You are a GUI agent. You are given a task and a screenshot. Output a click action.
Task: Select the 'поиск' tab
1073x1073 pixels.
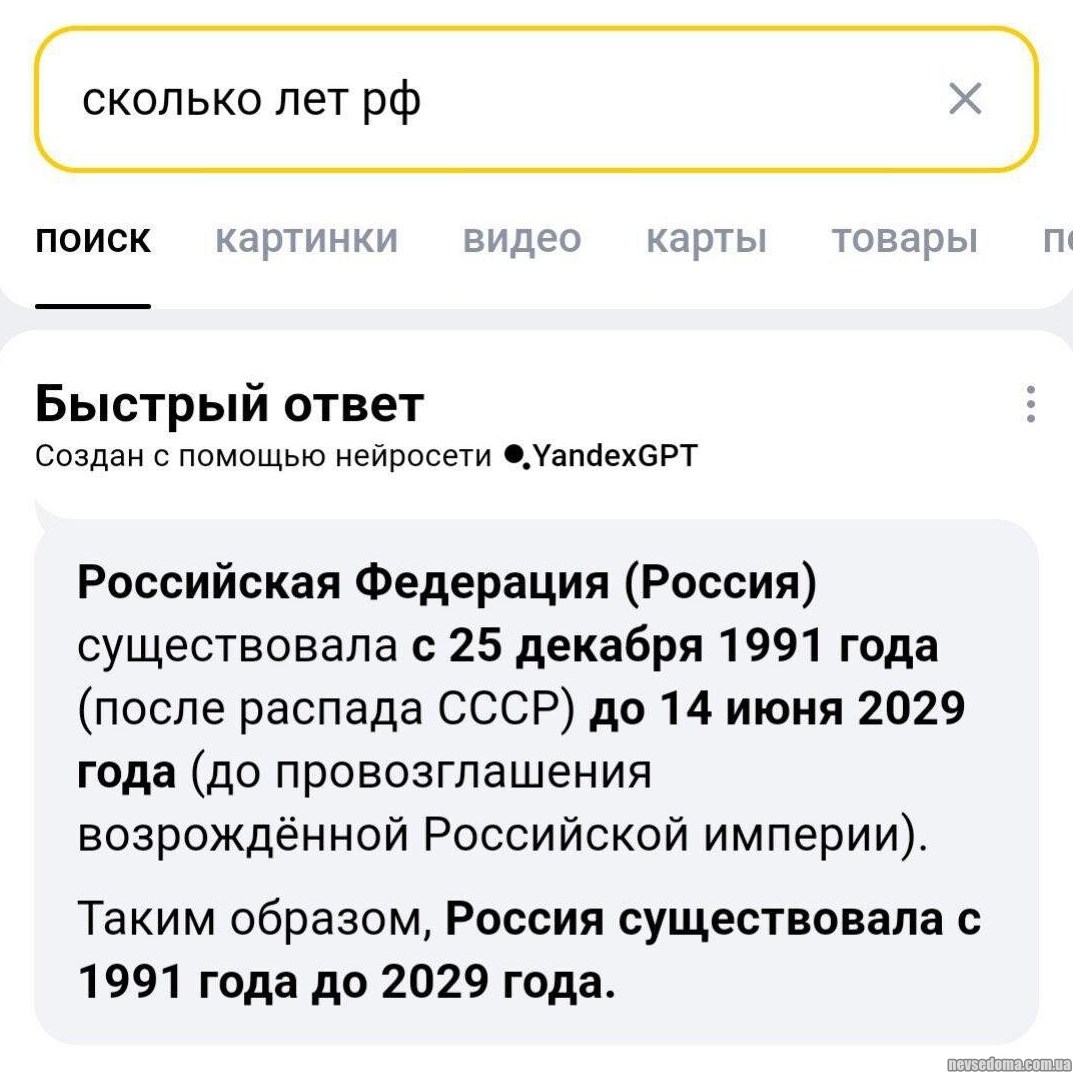click(x=93, y=239)
